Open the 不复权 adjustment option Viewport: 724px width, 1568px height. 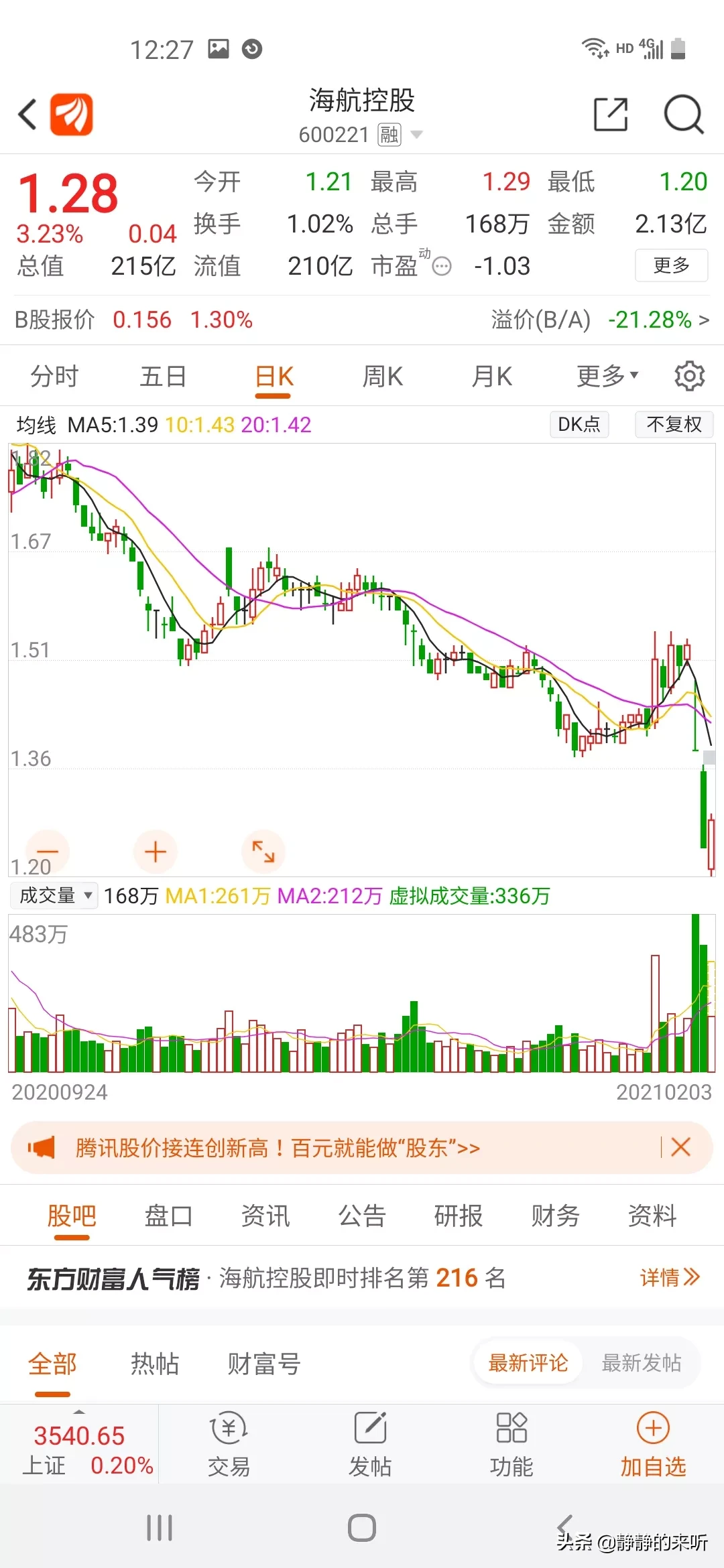674,424
